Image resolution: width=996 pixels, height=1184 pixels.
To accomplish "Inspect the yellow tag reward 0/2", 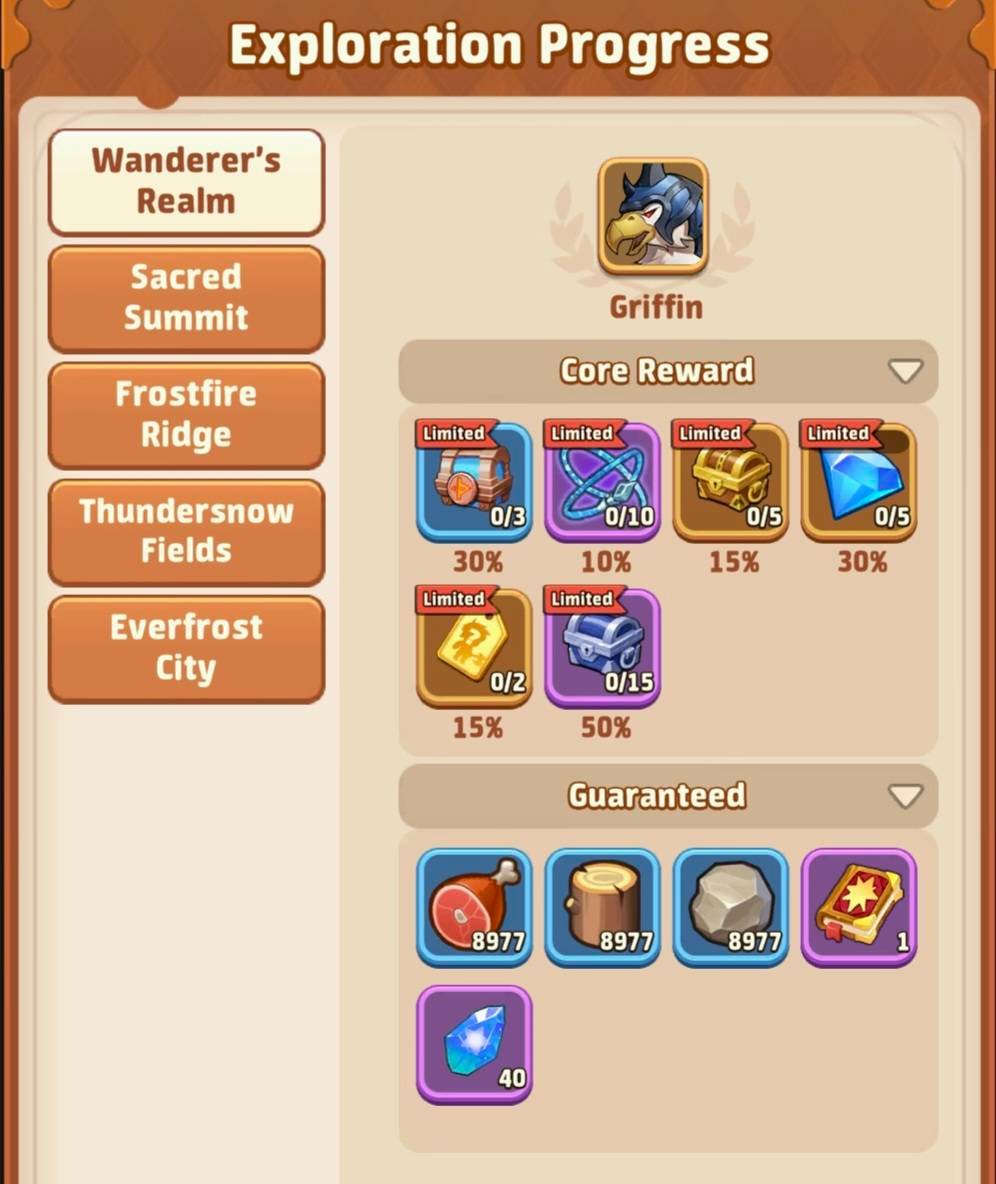I will coord(474,647).
